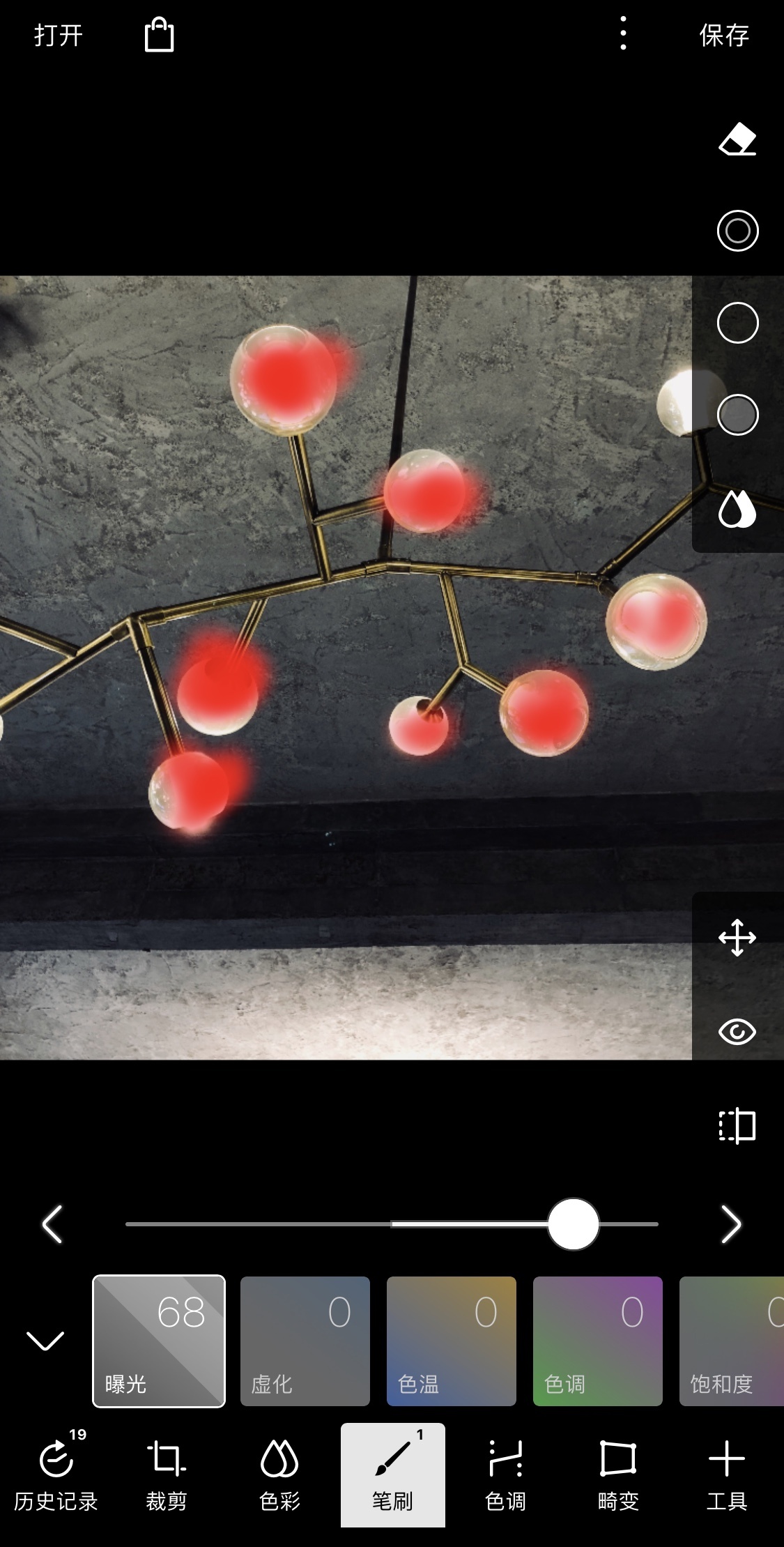Open the shop bag icon

click(159, 35)
